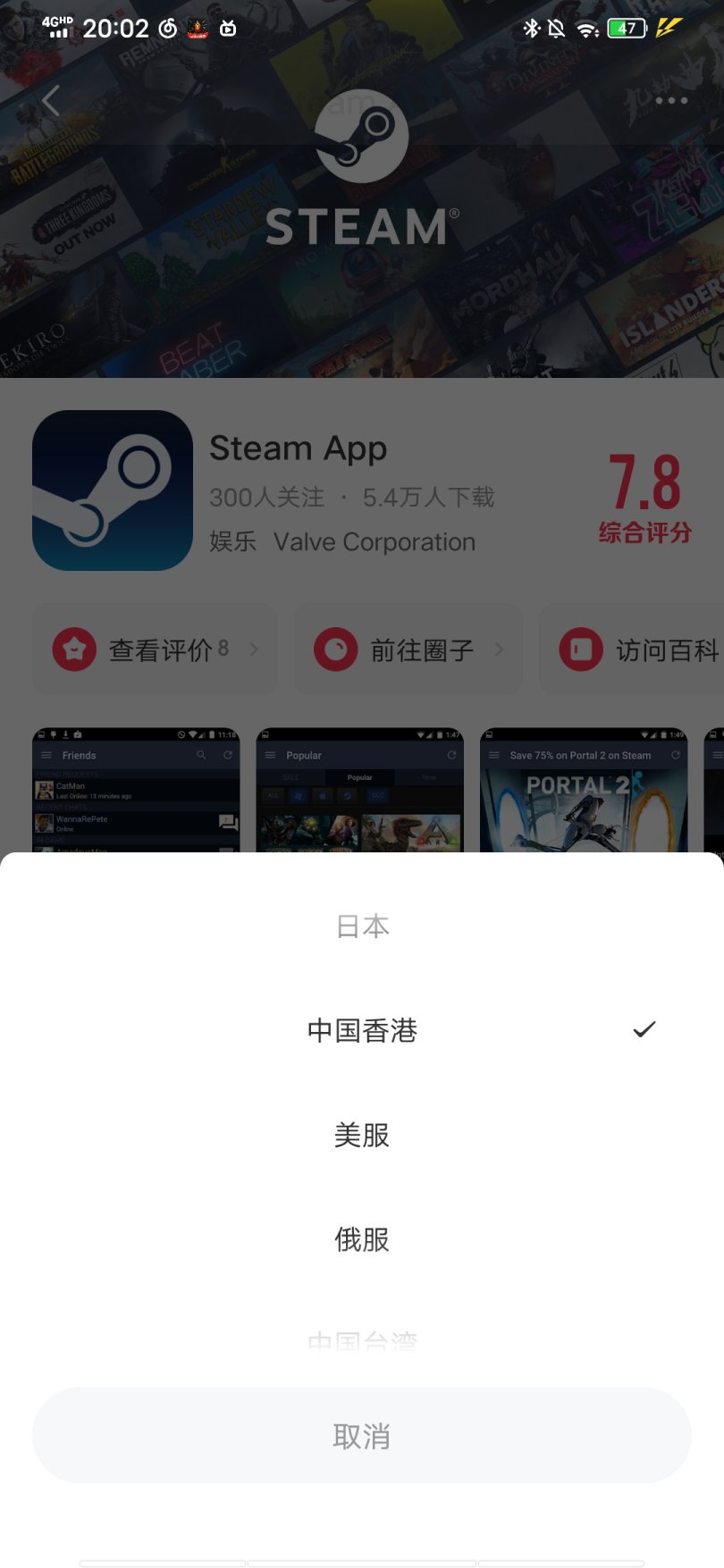The image size is (724, 1568).
Task: Choose 中国香港 region option
Action: (362, 1030)
